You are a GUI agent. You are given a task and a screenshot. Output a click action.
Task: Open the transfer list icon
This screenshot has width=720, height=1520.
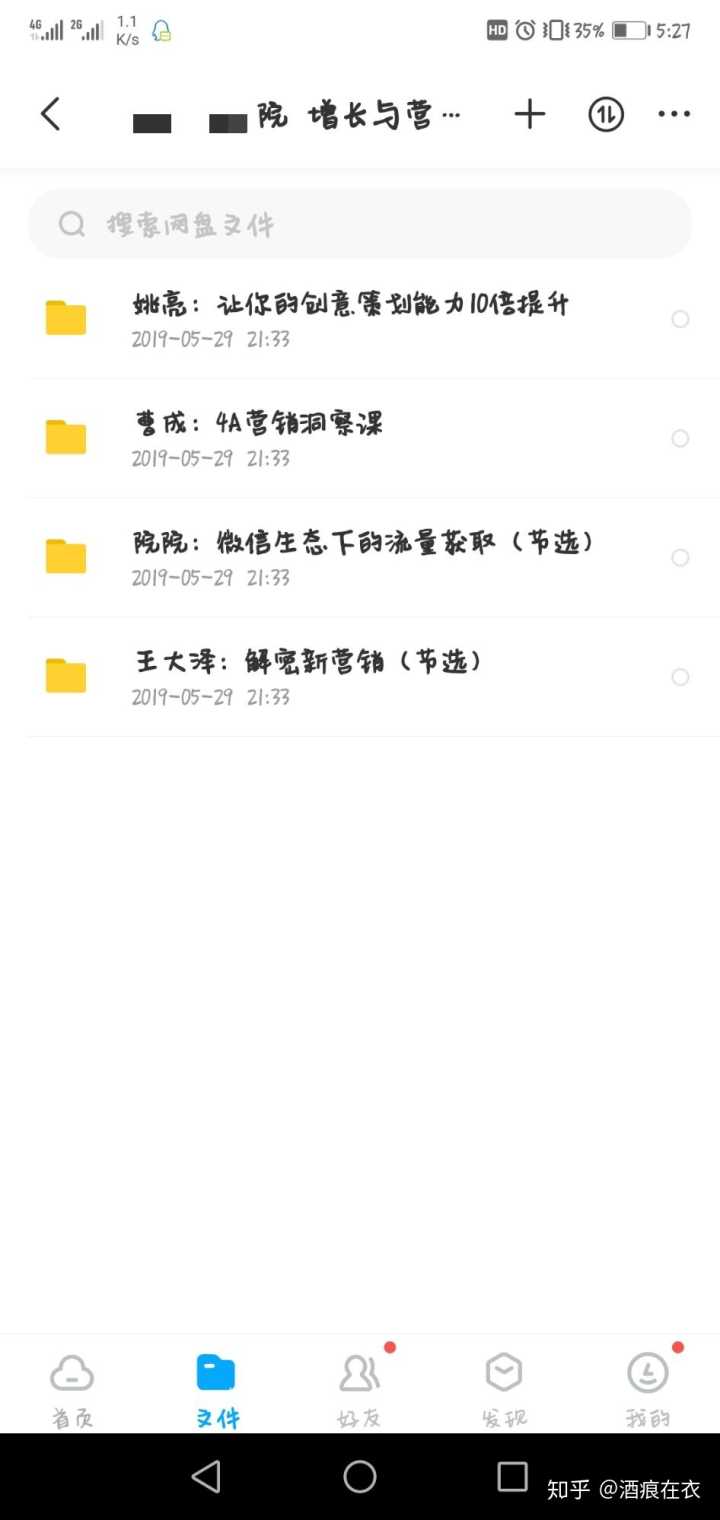(x=605, y=115)
